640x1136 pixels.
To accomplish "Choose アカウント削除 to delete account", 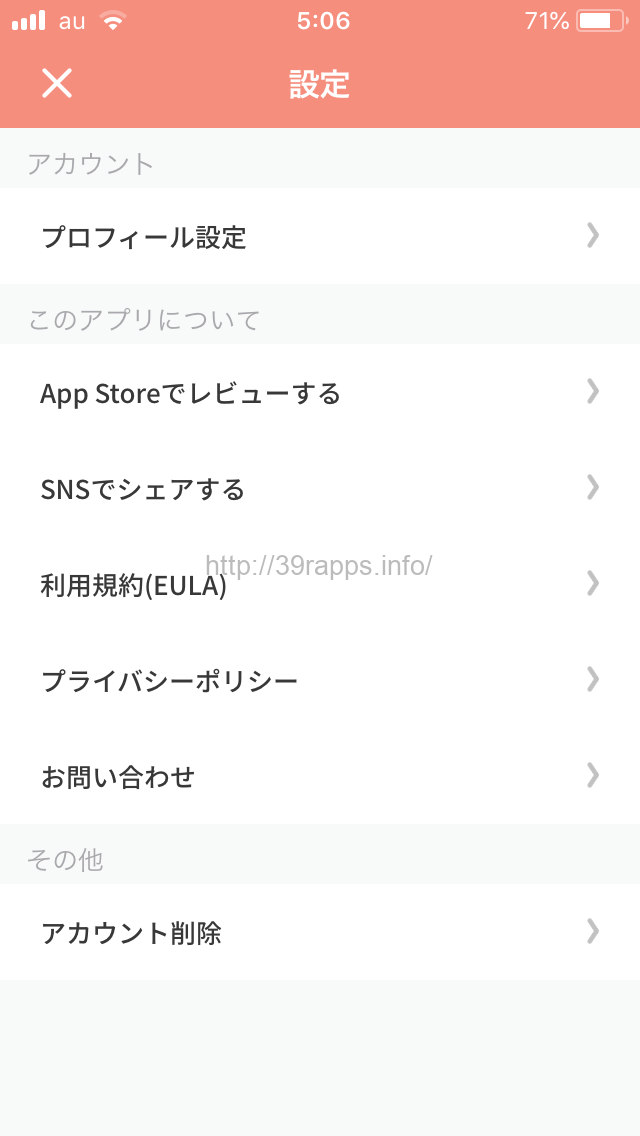I will click(320, 933).
